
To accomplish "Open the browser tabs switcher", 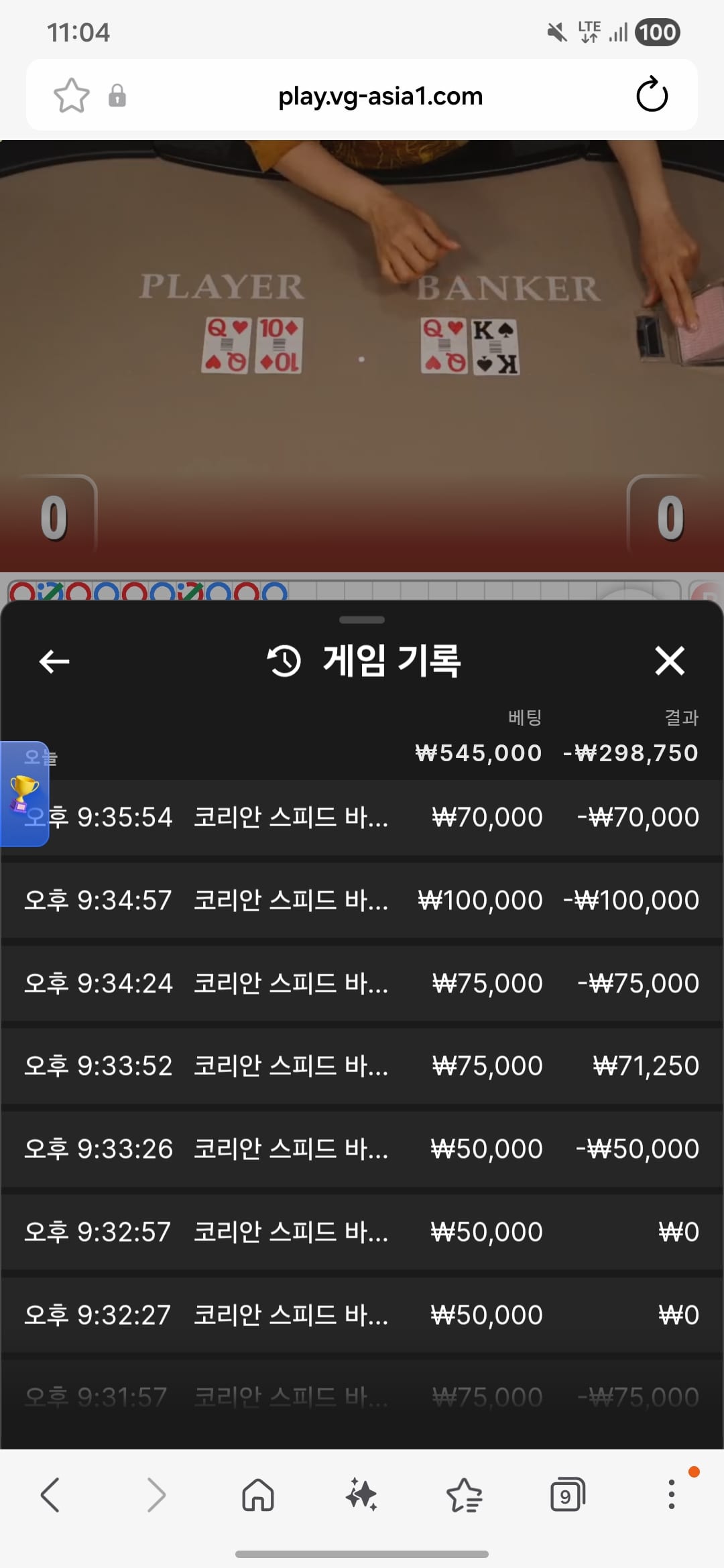I will click(x=567, y=1494).
